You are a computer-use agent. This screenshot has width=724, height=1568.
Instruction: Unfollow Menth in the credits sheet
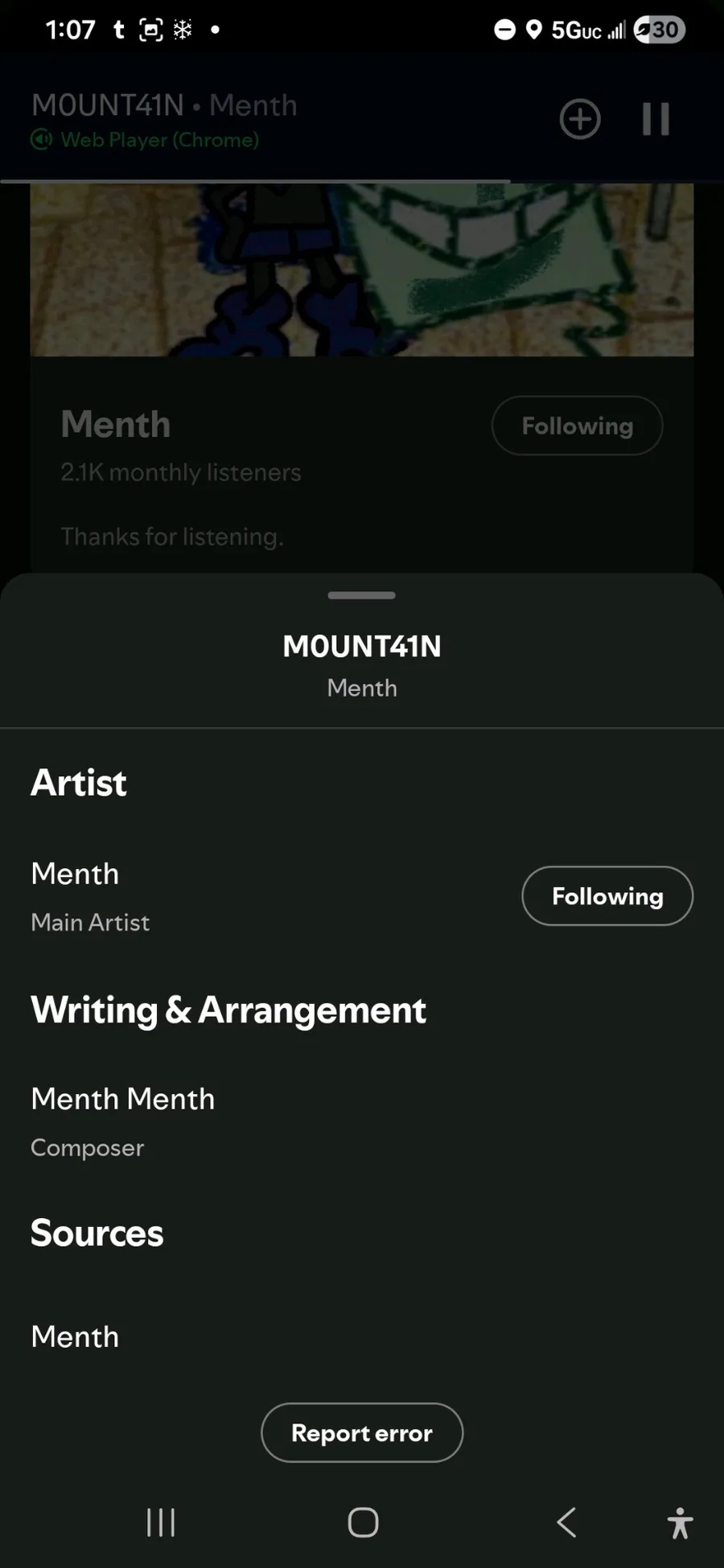coord(607,895)
